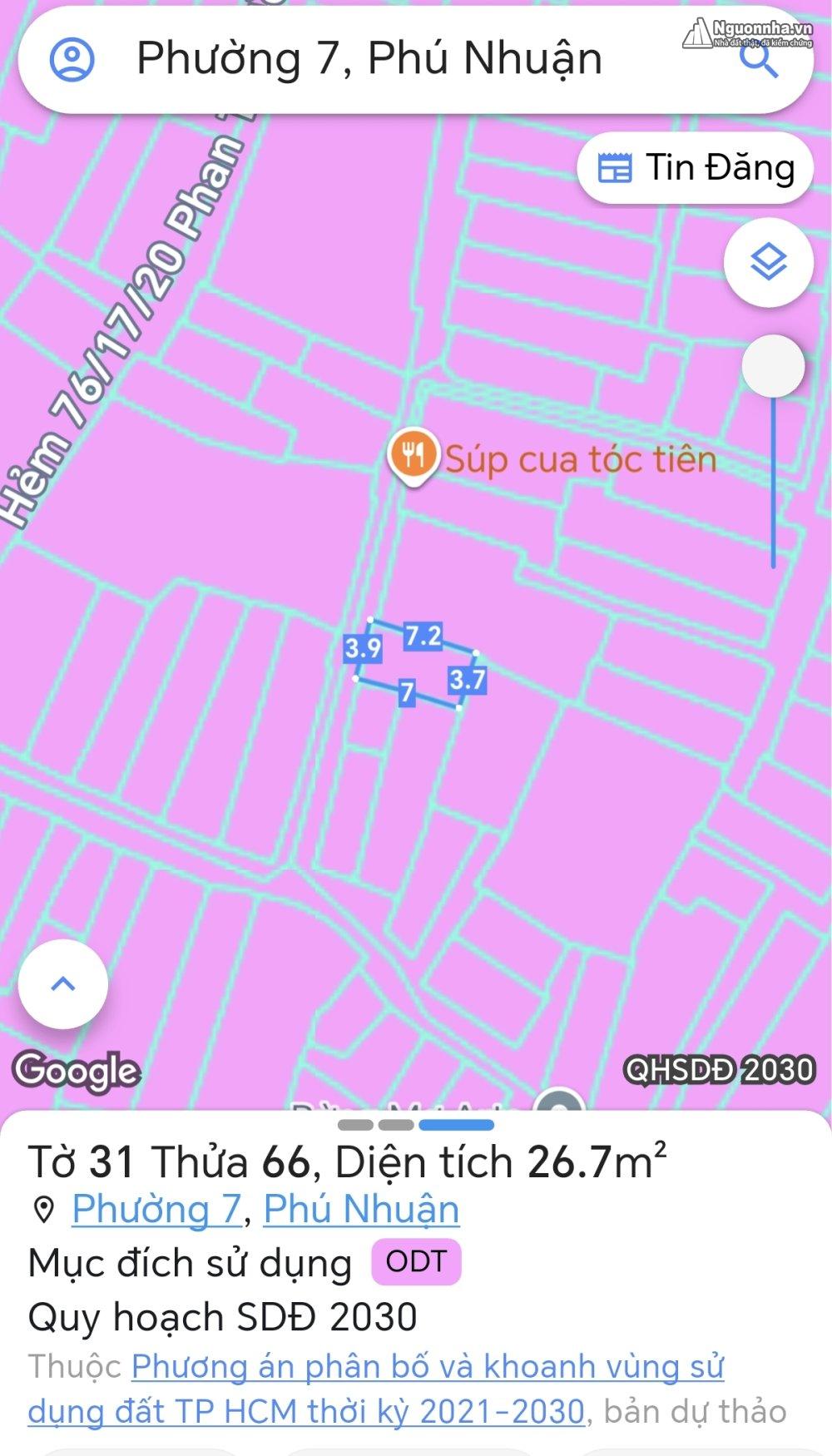Open the map layers selector
Screen dimensions: 832x1456
pos(768,263)
